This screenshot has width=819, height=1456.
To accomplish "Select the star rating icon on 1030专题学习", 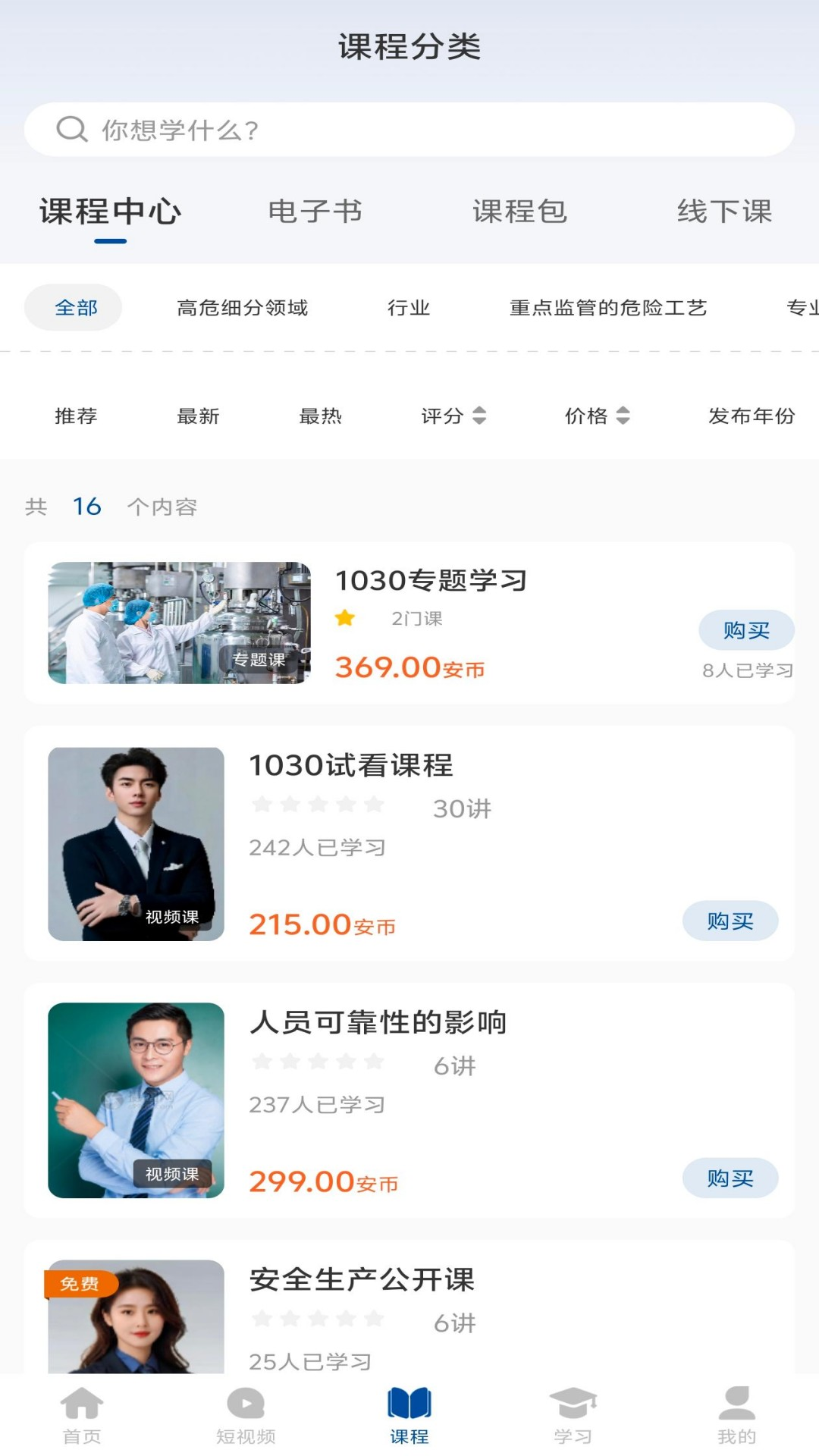I will pos(346,618).
